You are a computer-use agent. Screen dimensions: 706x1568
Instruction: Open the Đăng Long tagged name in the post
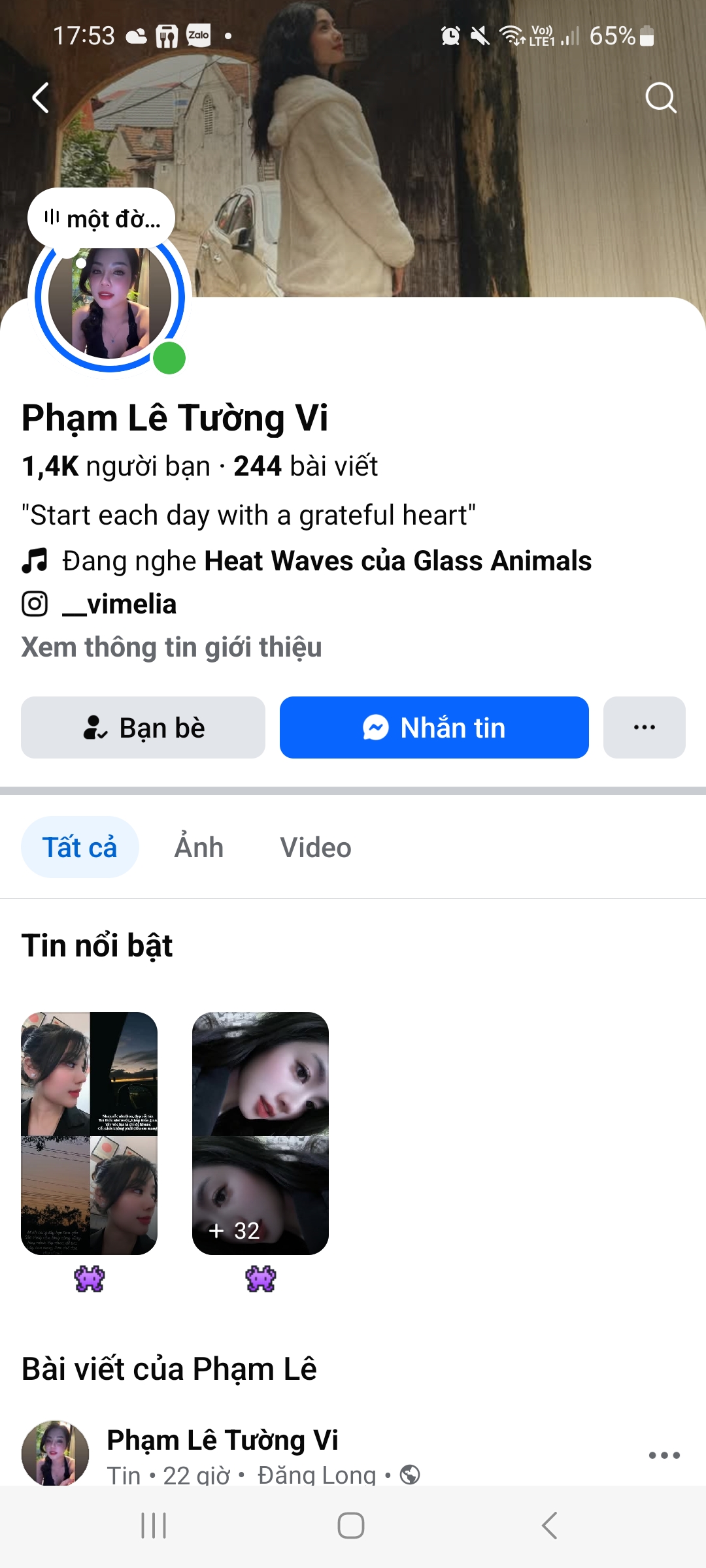[317, 1475]
